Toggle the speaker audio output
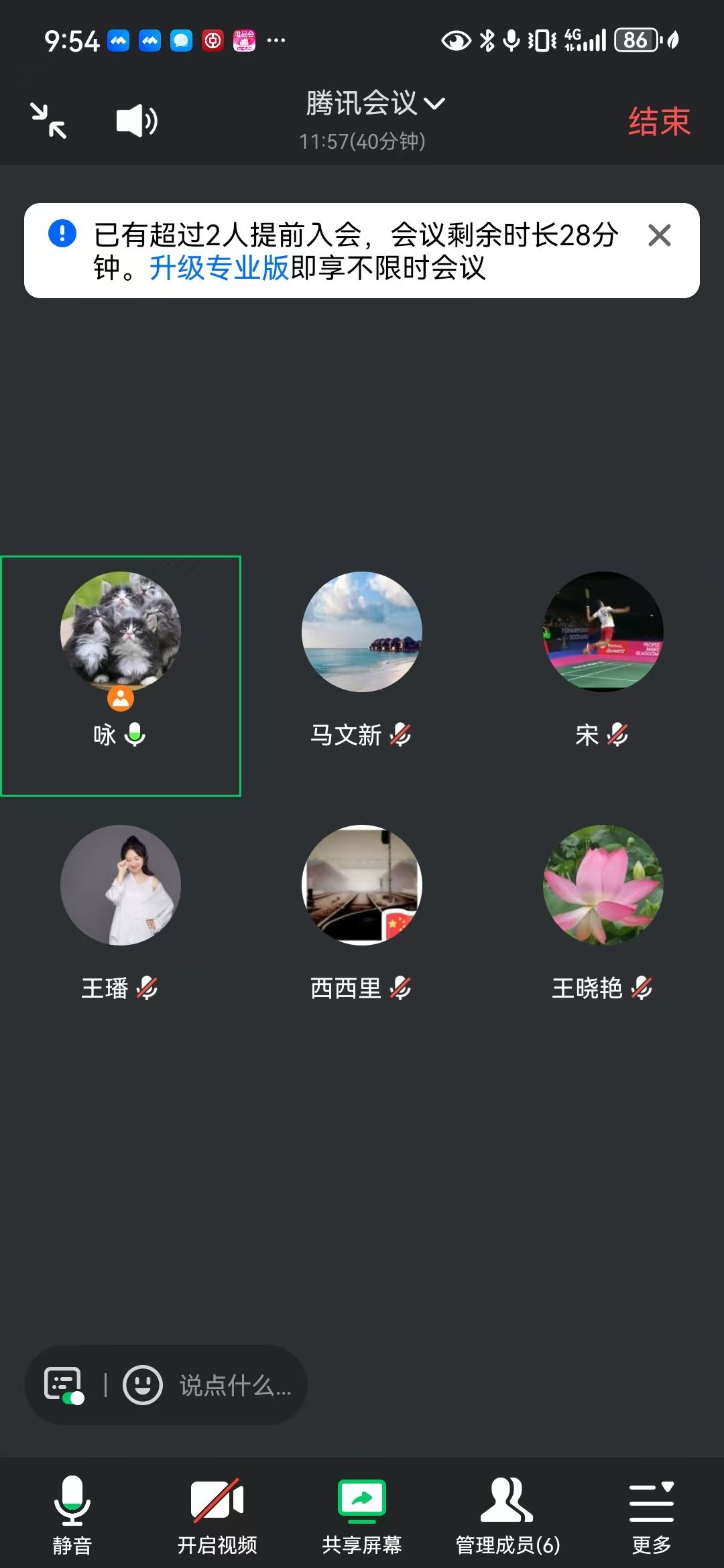The height and width of the screenshot is (1568, 724). 137,121
